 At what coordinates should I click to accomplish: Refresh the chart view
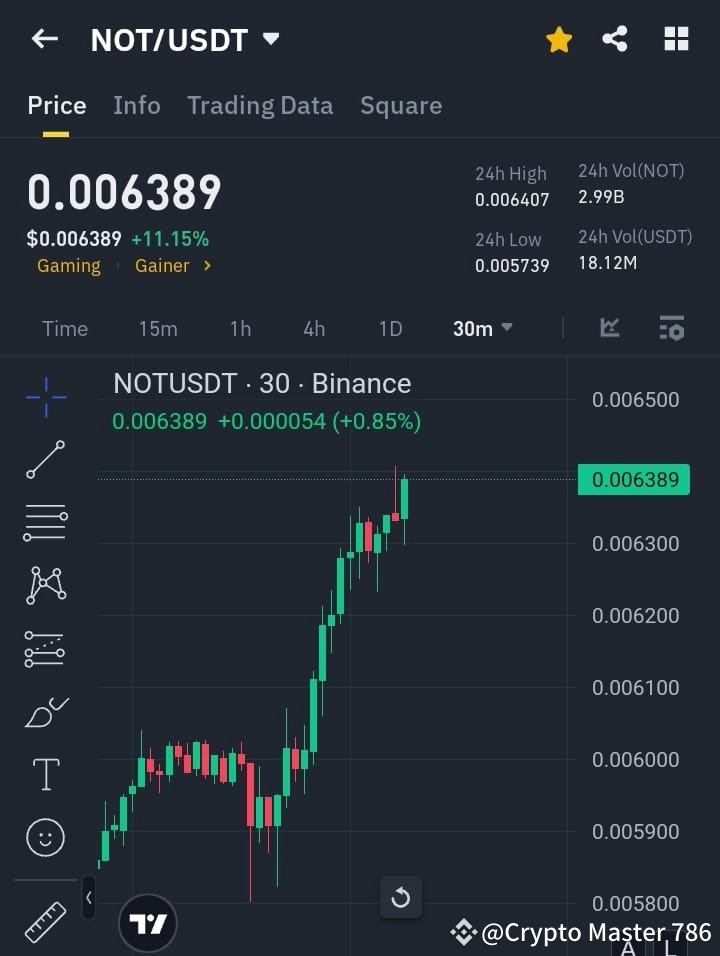click(401, 898)
